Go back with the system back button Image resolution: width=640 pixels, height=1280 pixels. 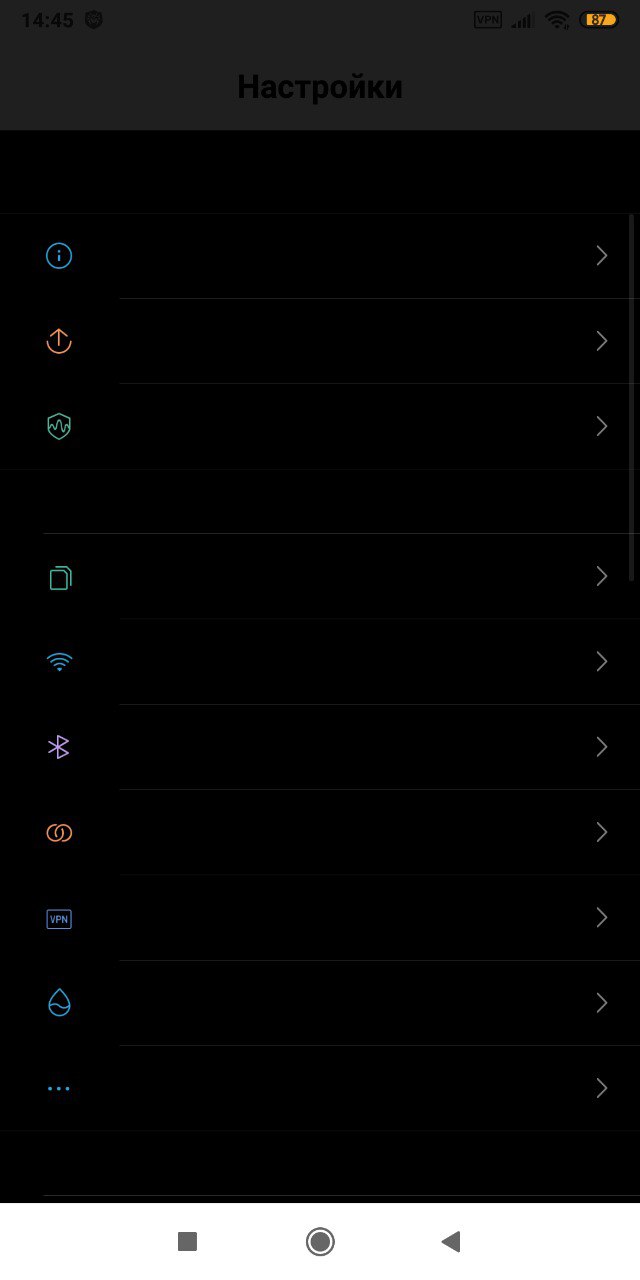tap(451, 1242)
